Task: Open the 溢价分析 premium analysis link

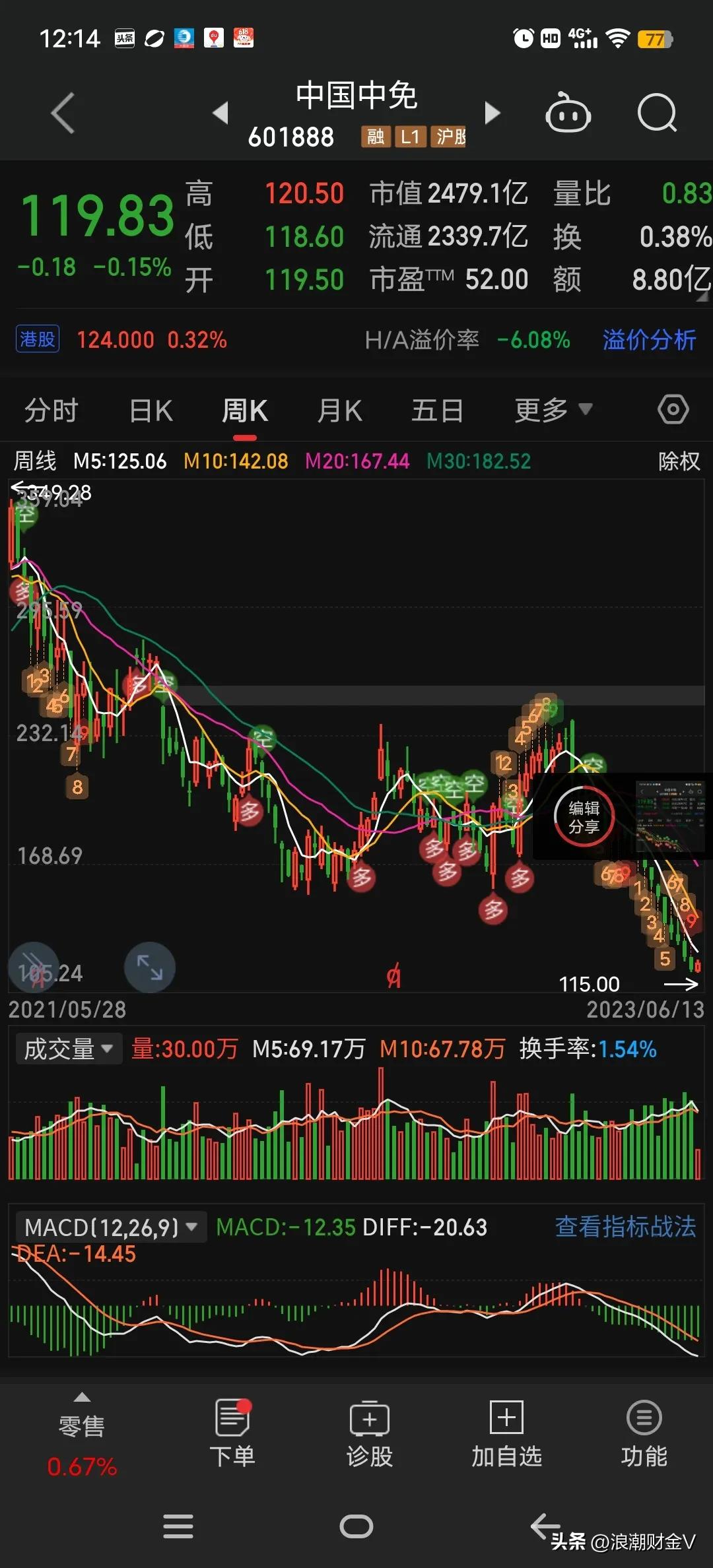Action: click(649, 341)
